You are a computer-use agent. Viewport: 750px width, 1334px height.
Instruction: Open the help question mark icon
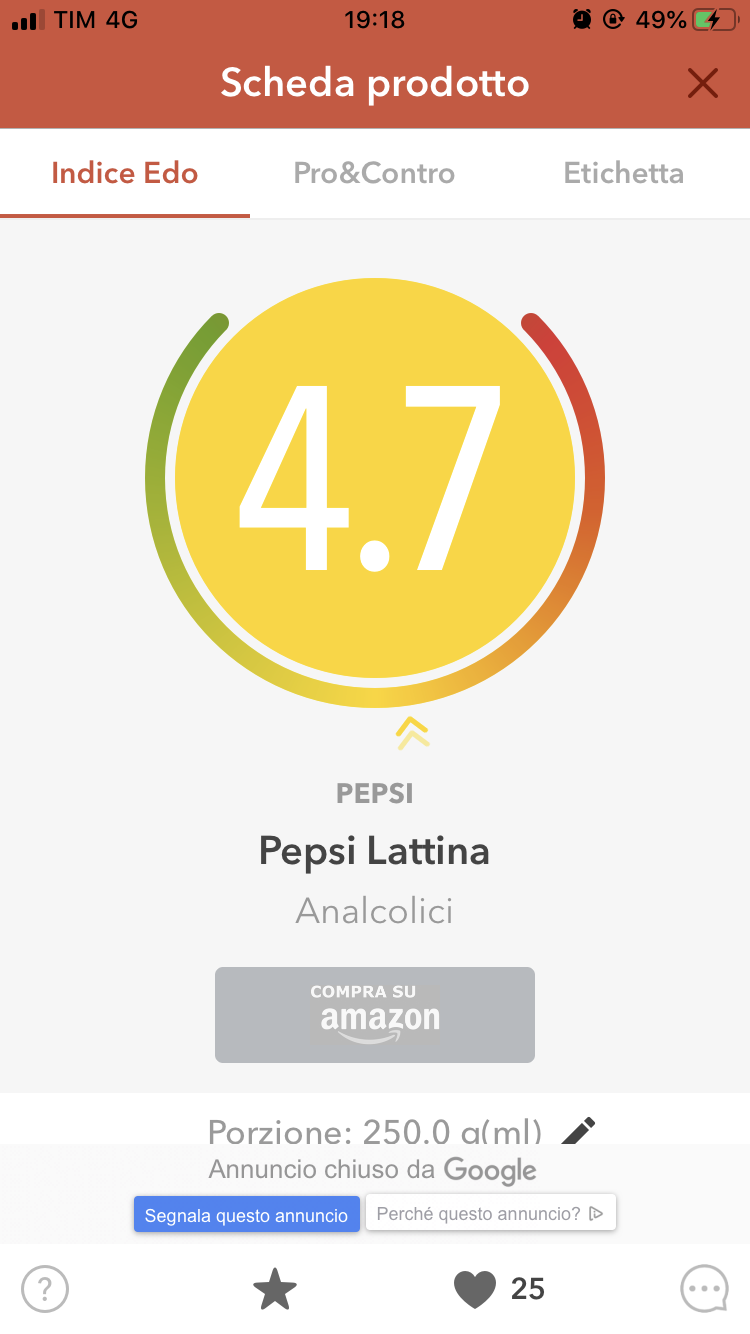(45, 1289)
